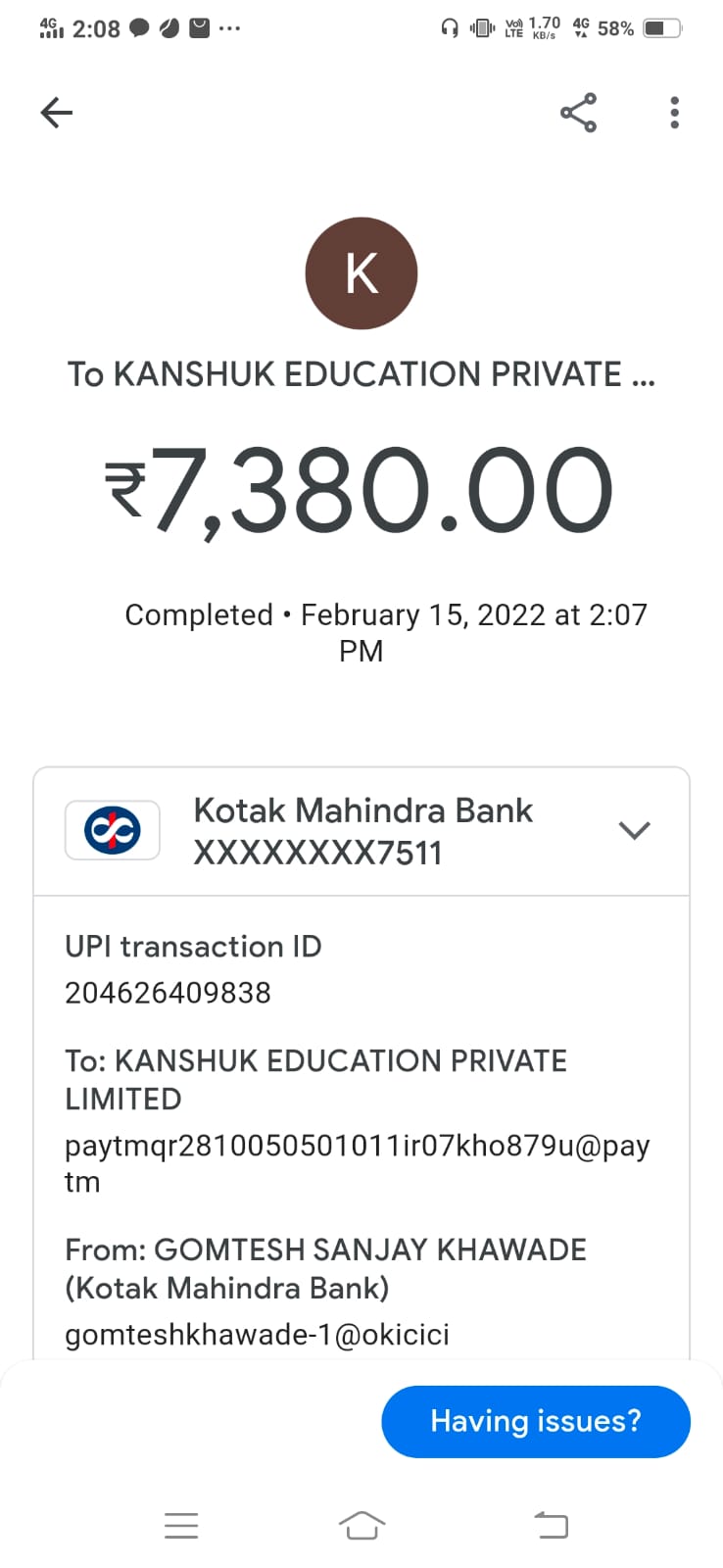
Task: Open the Kanshuk Education recipient avatar
Action: pyautogui.click(x=361, y=273)
